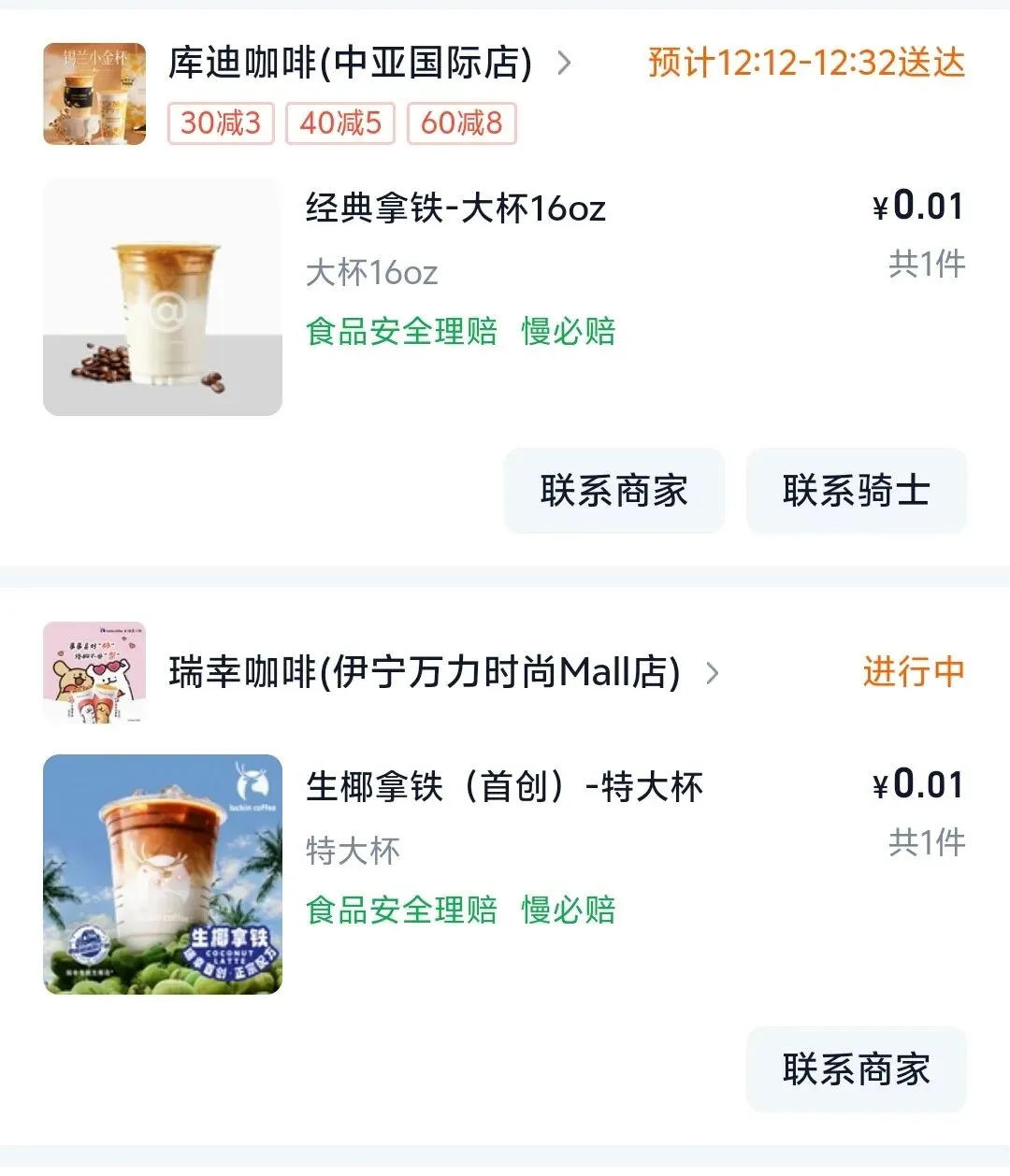Viewport: 1010px width, 1176px height.
Task: Open the 经典拿铁-大杯16oz order item
Action: tap(504, 297)
